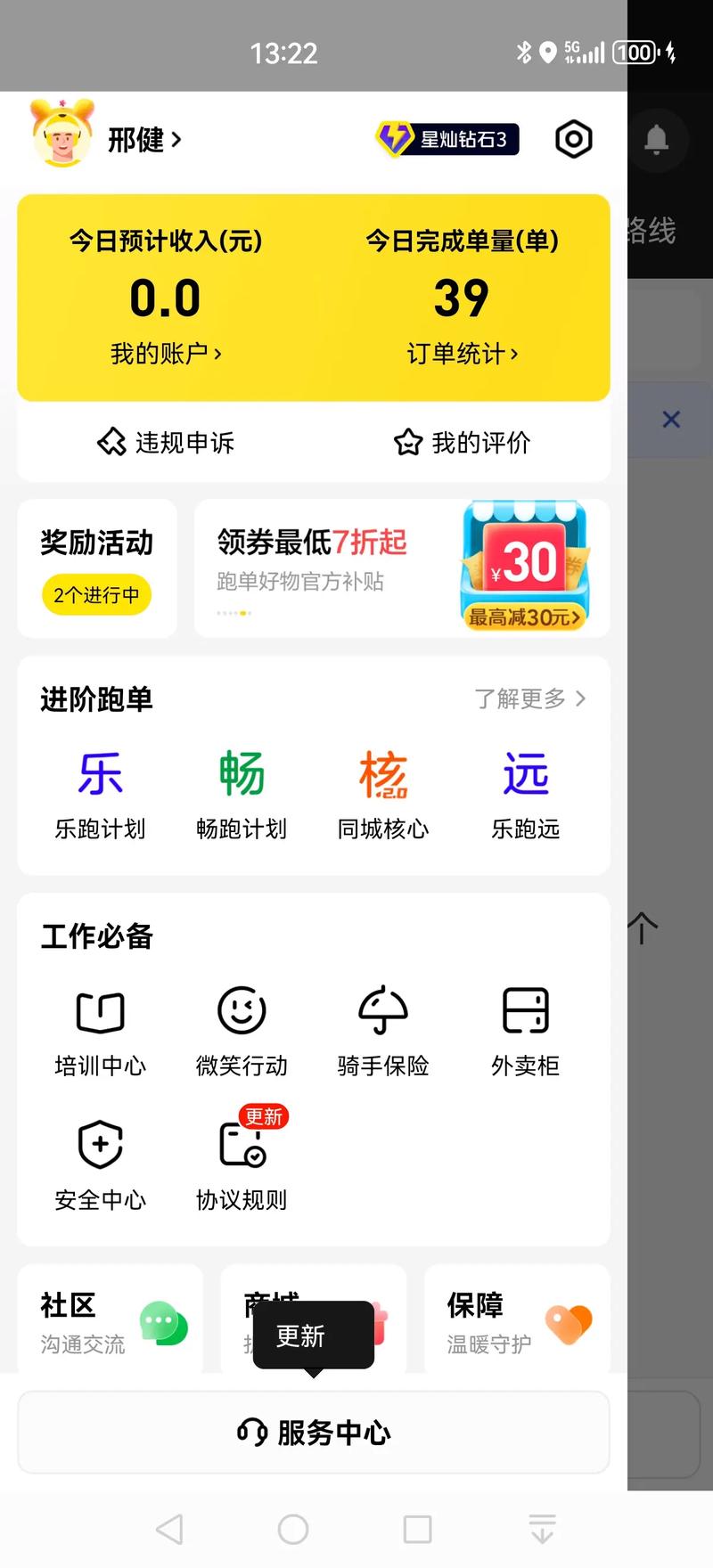Click the 同城核心 2.0 icon
Screen dimensions: 713x1568
[x=383, y=793]
